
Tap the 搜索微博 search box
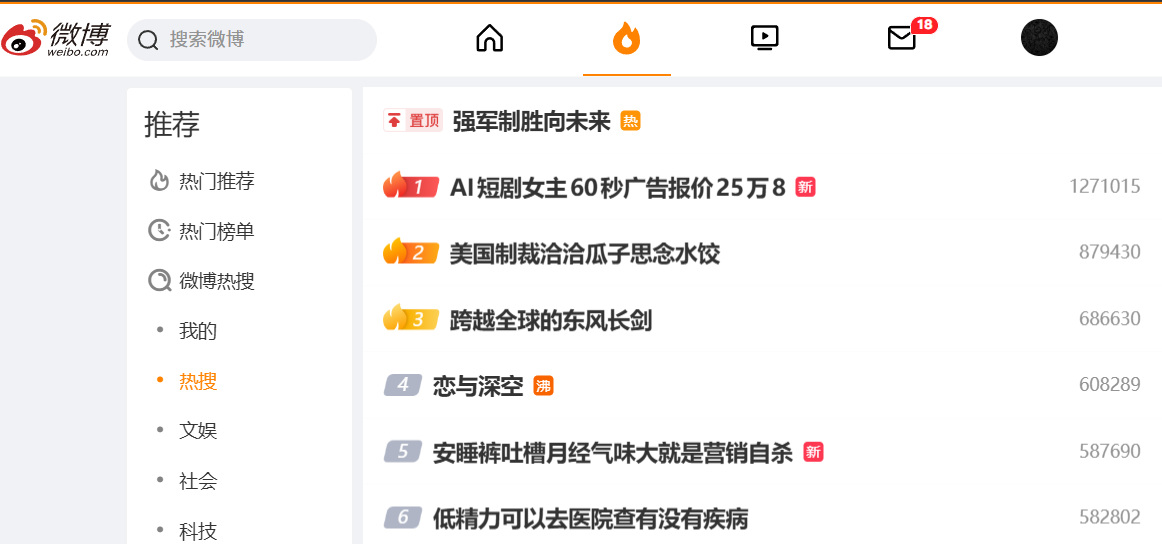point(251,39)
